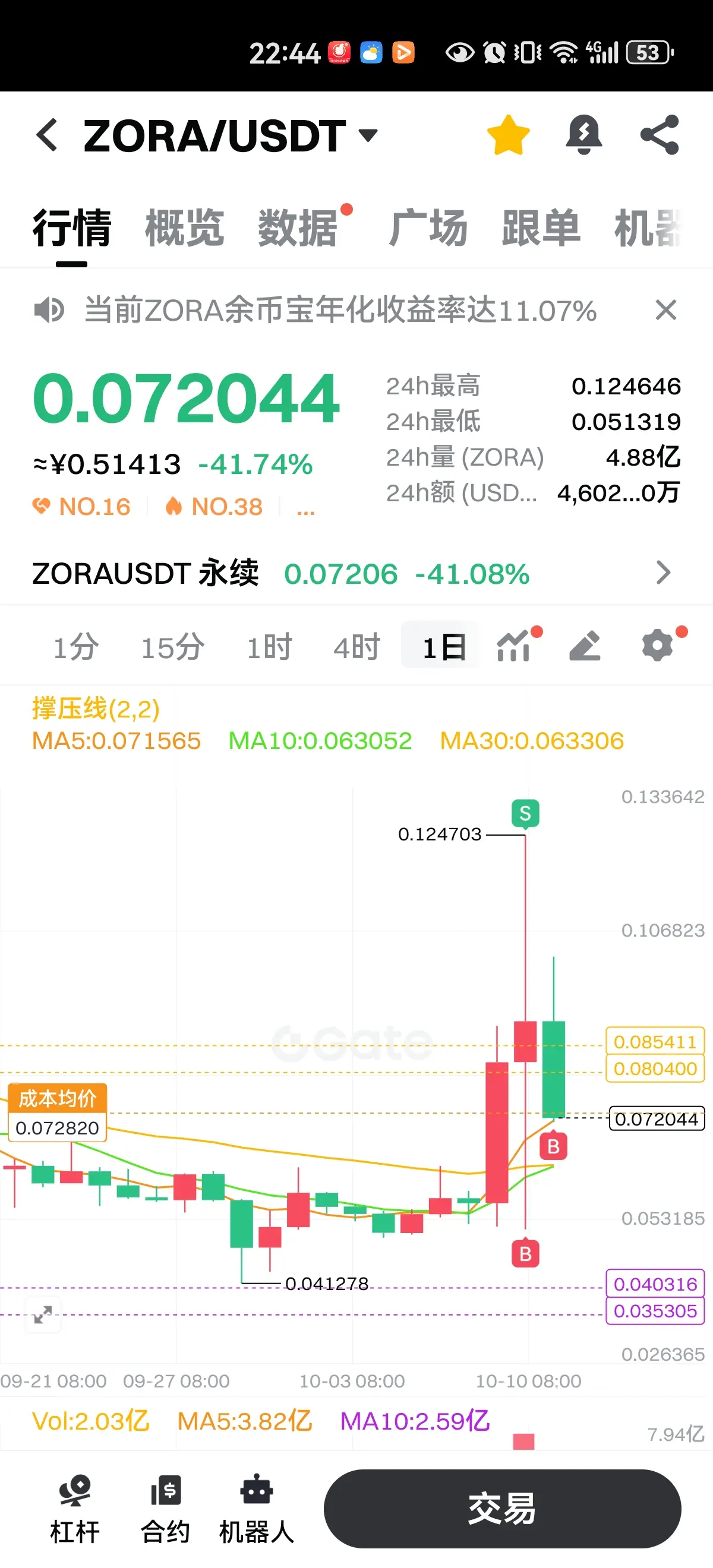Open the price alert bell
This screenshot has width=713, height=1568.
click(584, 134)
